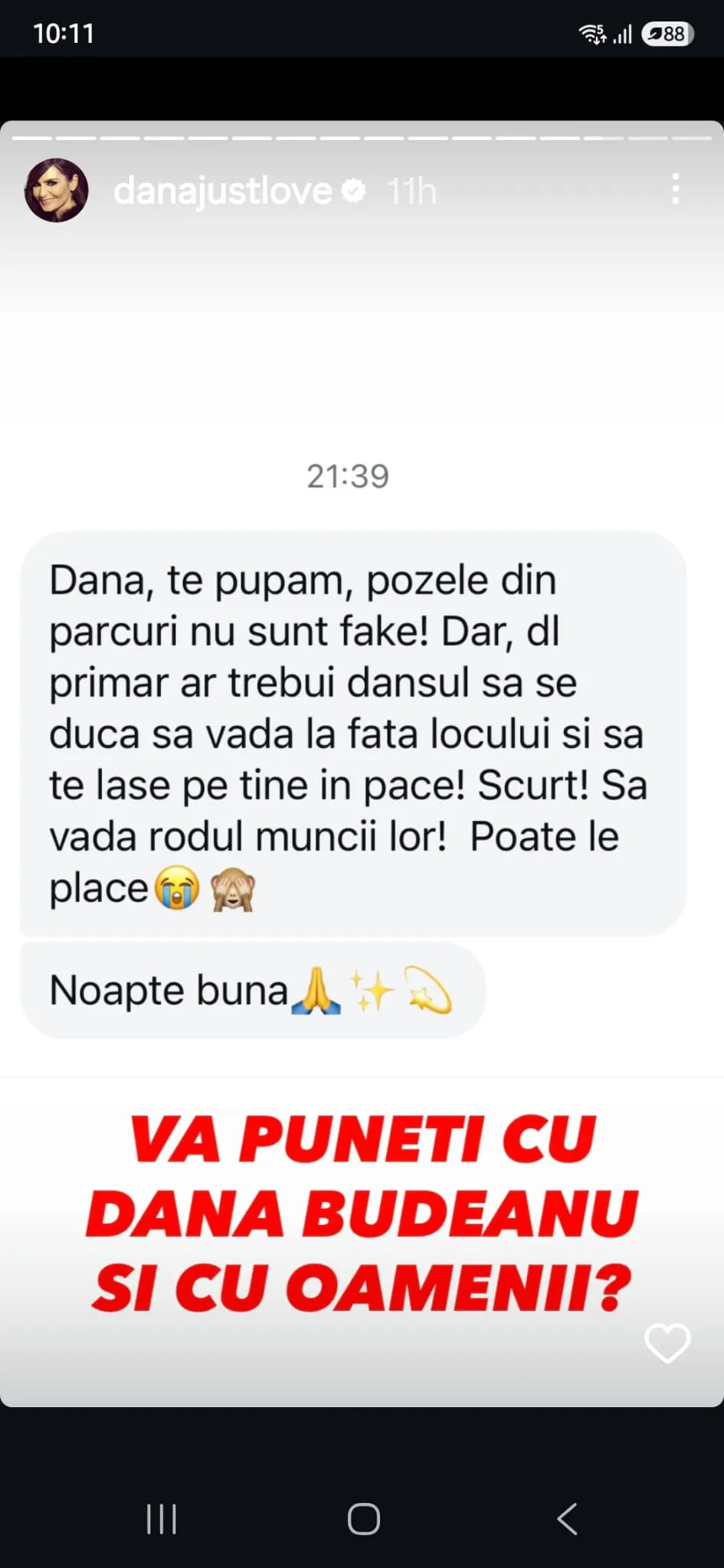724x1568 pixels.
Task: Go back using the system back button
Action: coord(566,1518)
